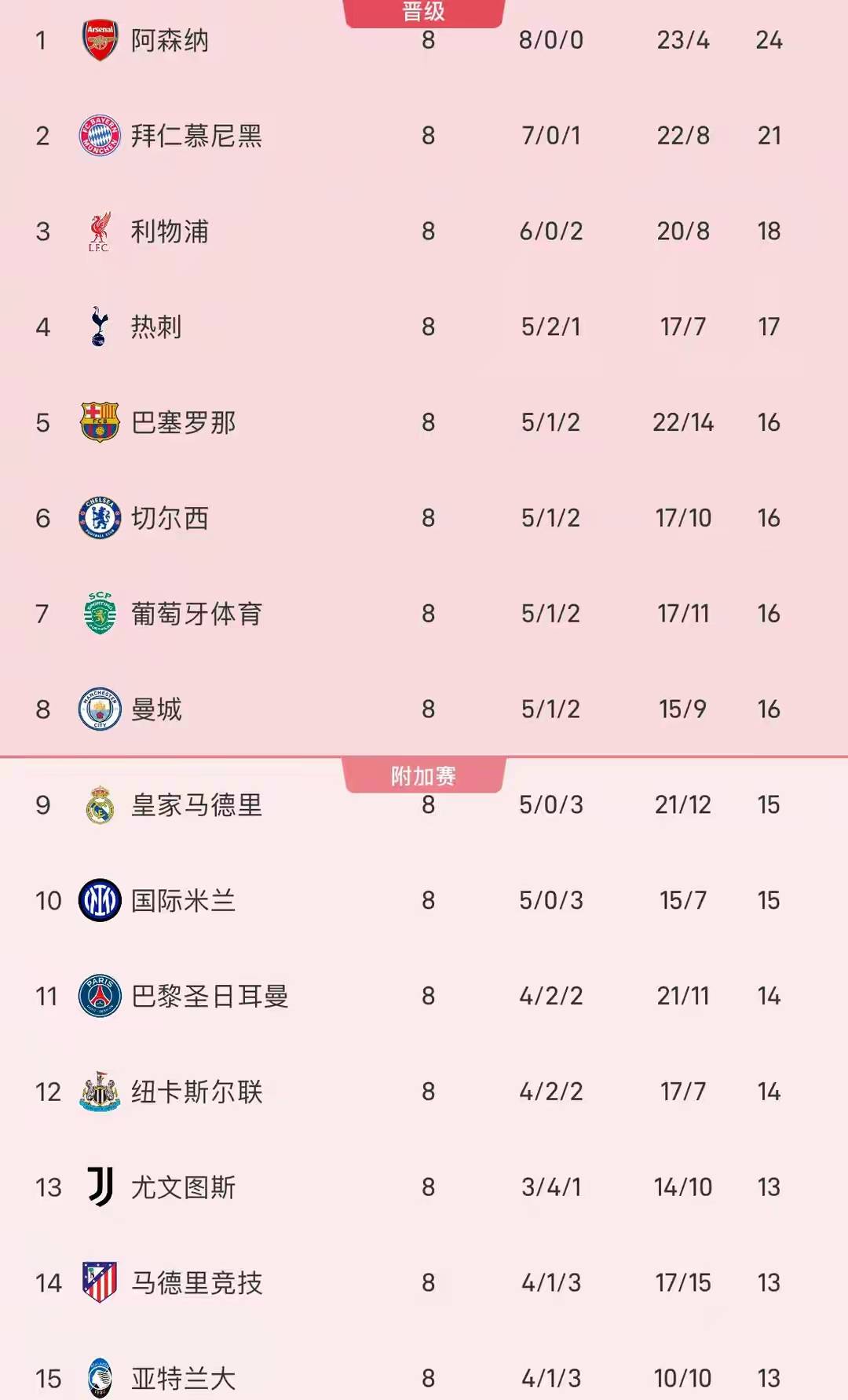Click the Sporting CP green crest
Image resolution: width=848 pixels, height=1400 pixels.
click(97, 614)
